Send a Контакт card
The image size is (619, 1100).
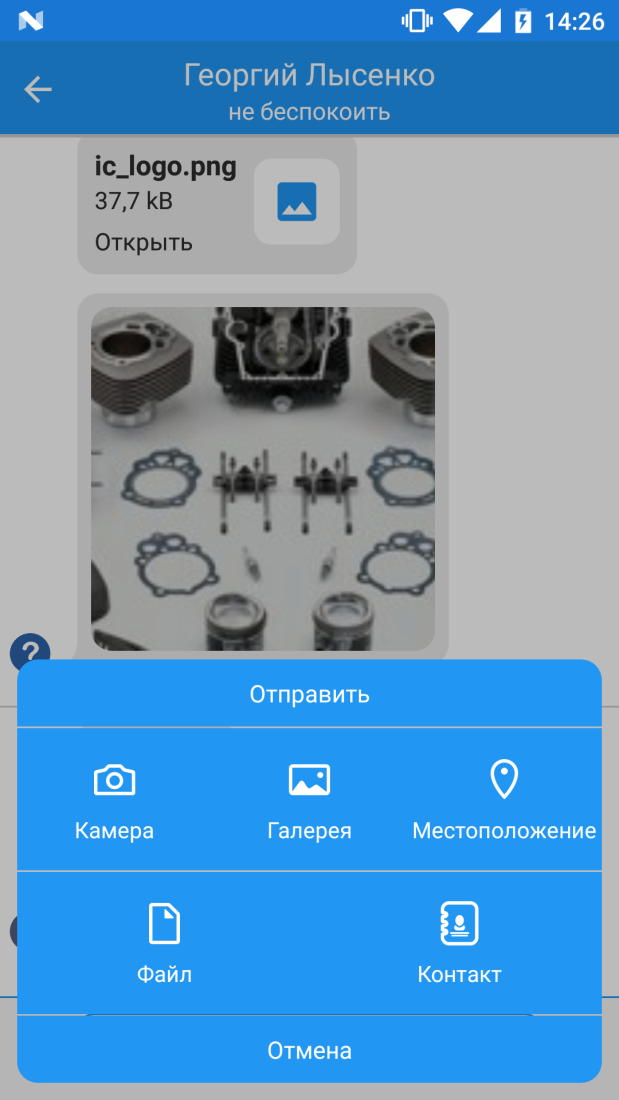click(459, 942)
